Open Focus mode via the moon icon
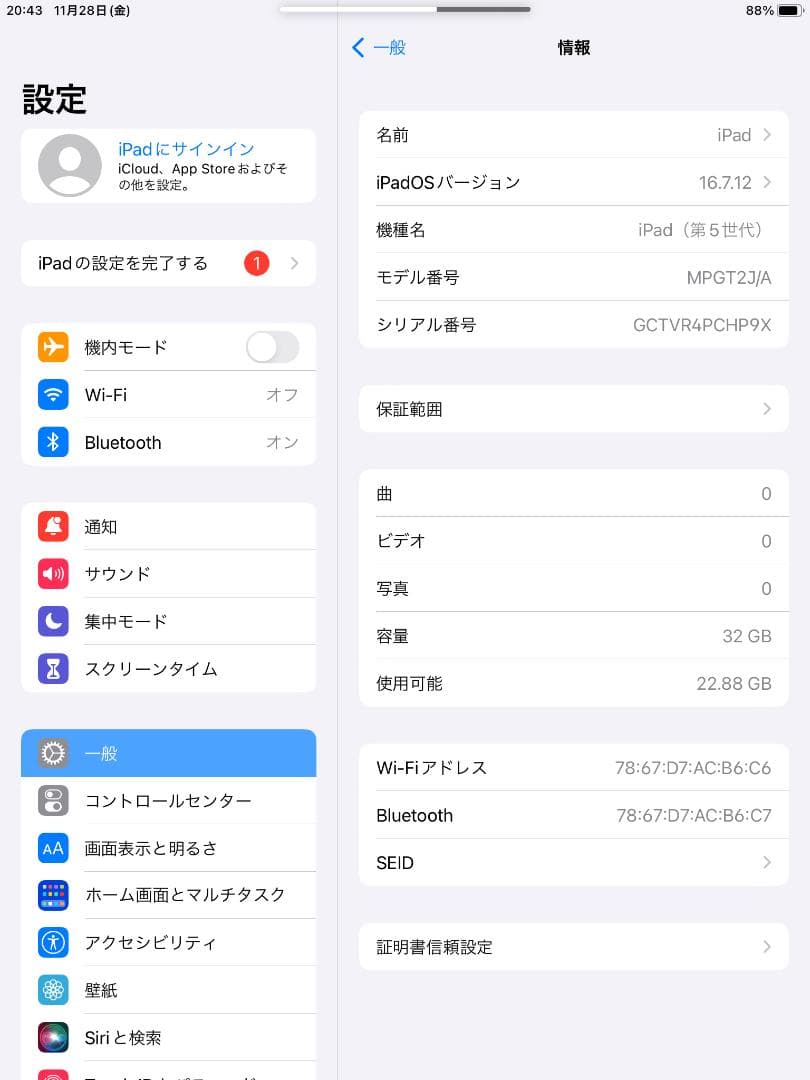 [x=53, y=621]
